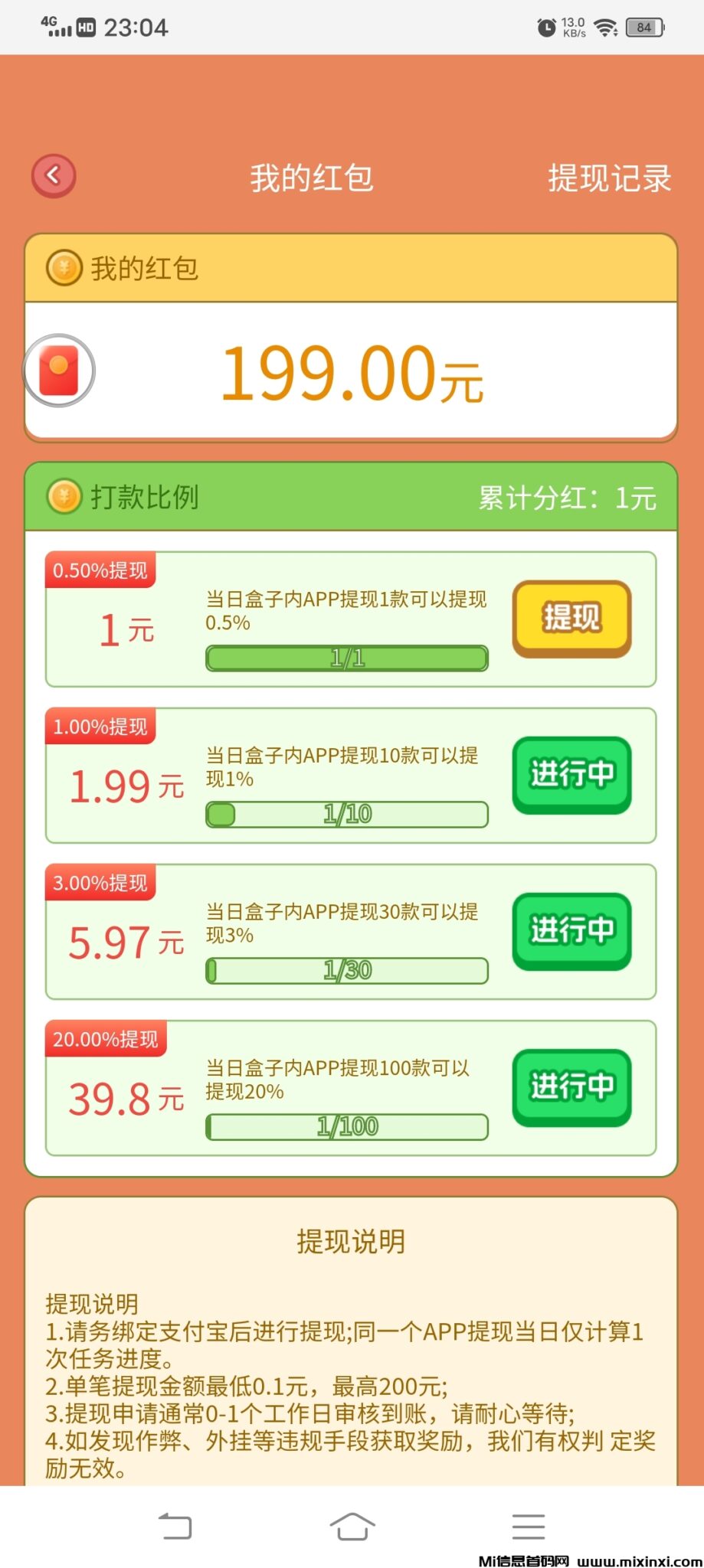The width and height of the screenshot is (704, 1568).
Task: Tap the coin icon beside 我的红包 header
Action: pyautogui.click(x=62, y=269)
